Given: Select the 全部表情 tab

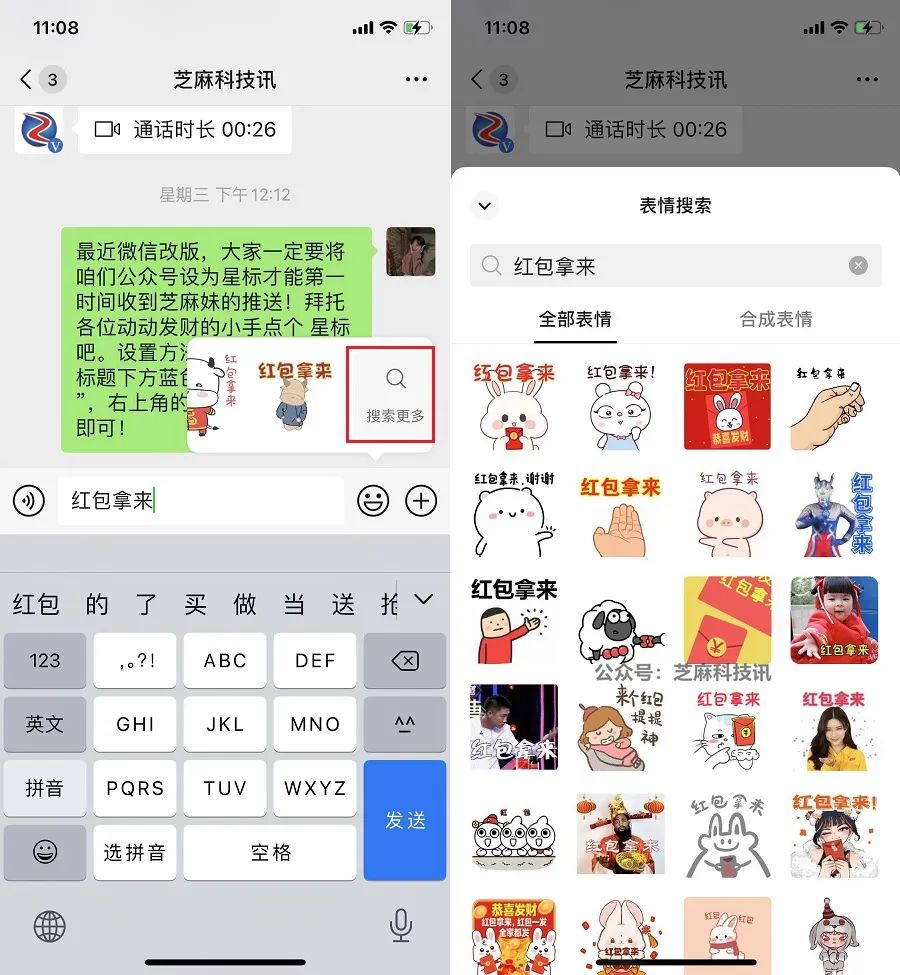Looking at the screenshot, I should 575,320.
